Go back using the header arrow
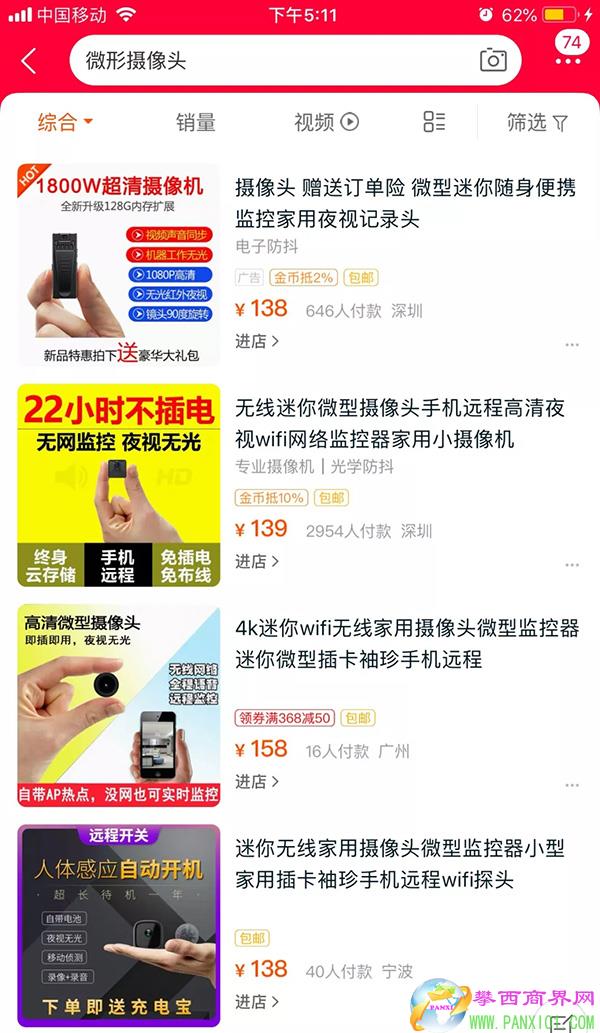 point(28,61)
